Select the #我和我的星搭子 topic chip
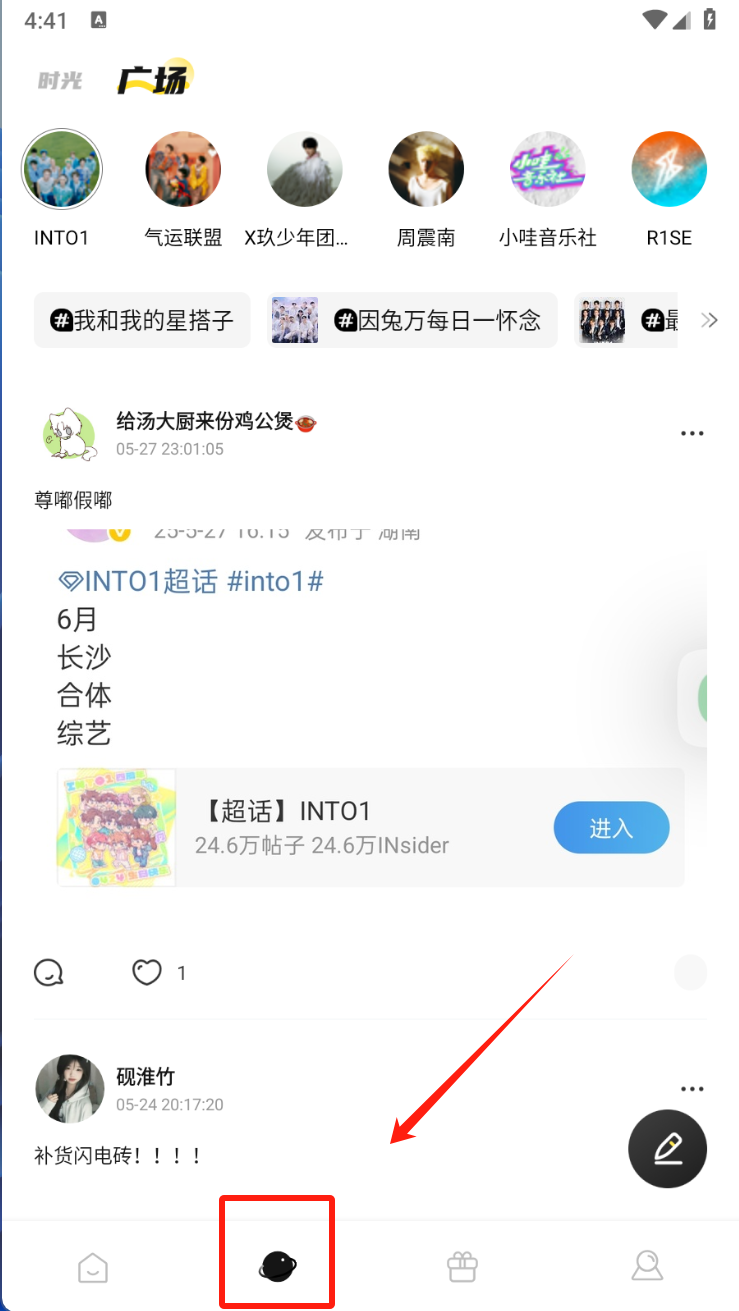The width and height of the screenshot is (739, 1311). tap(142, 320)
